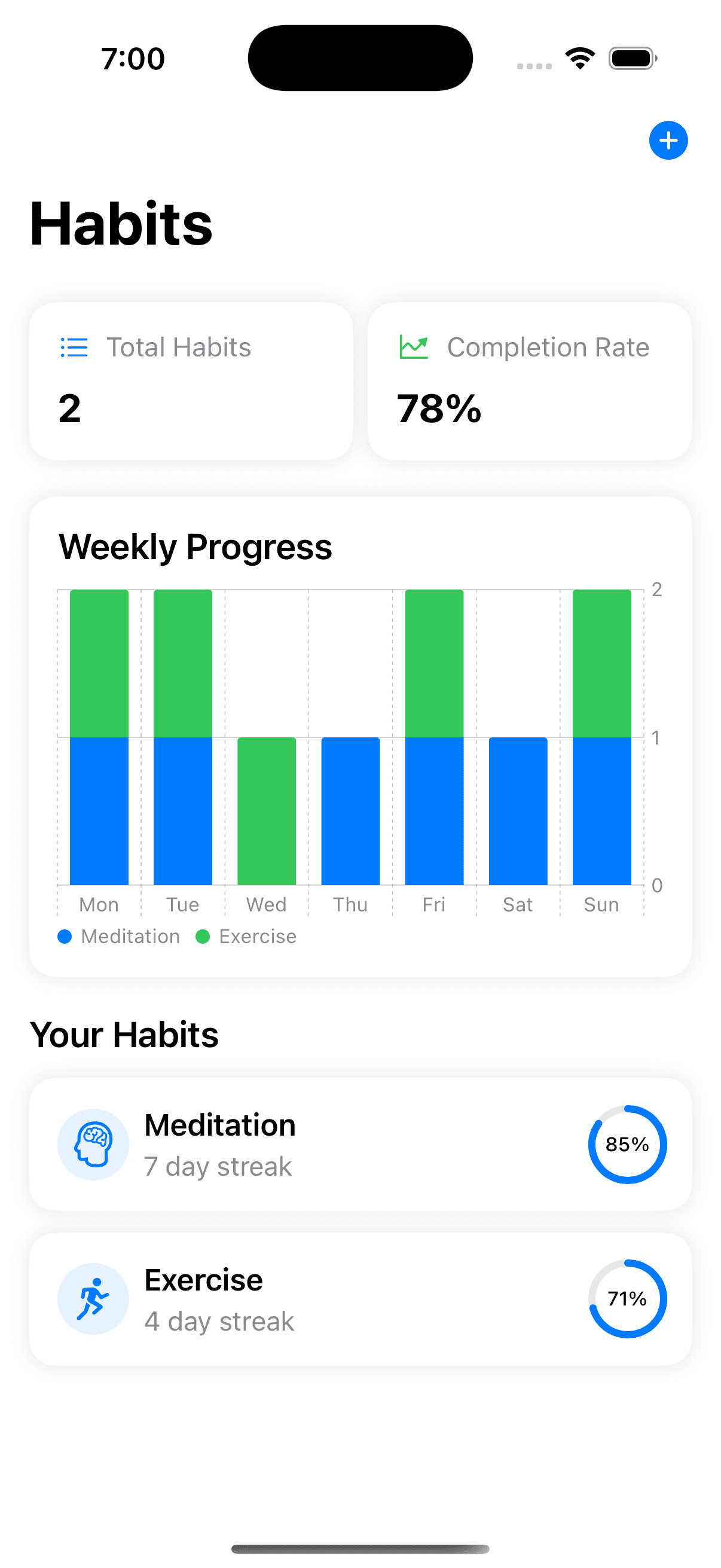Tap the blue Meditation legend dot
The image size is (721, 1568).
(65, 936)
